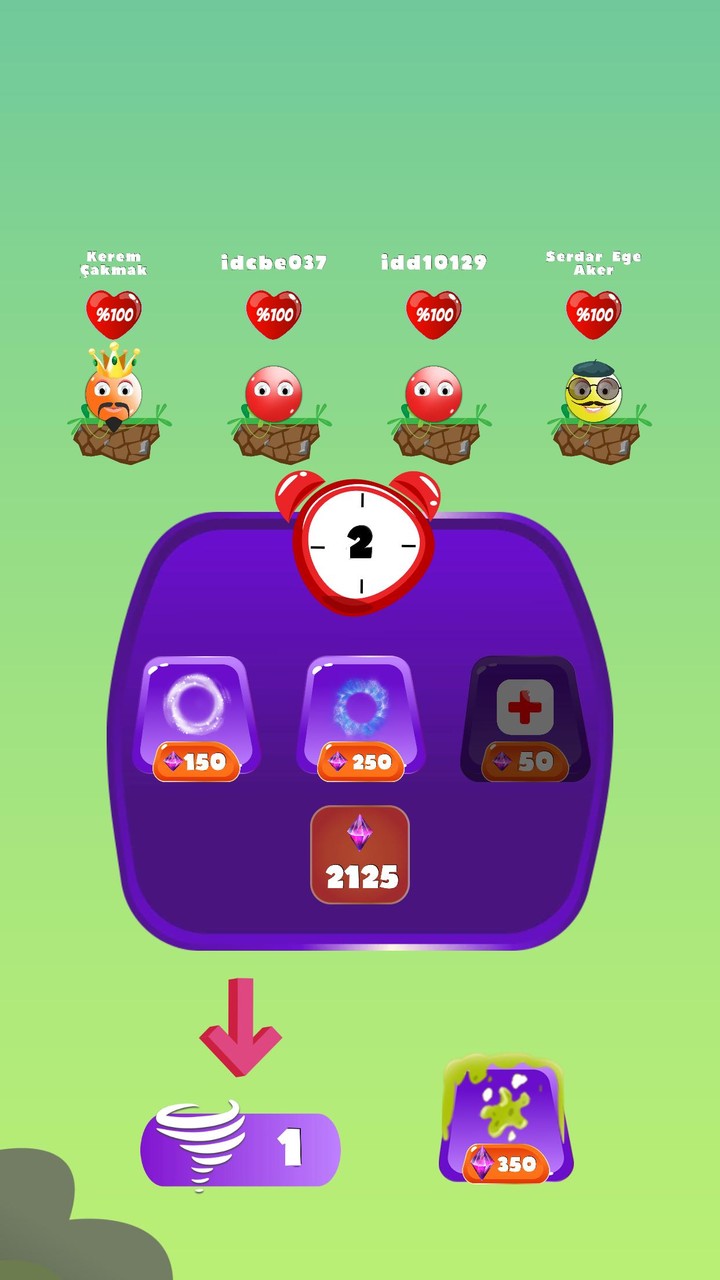The image size is (720, 1280).
Task: Use the tornado power-up
Action: (240, 1148)
